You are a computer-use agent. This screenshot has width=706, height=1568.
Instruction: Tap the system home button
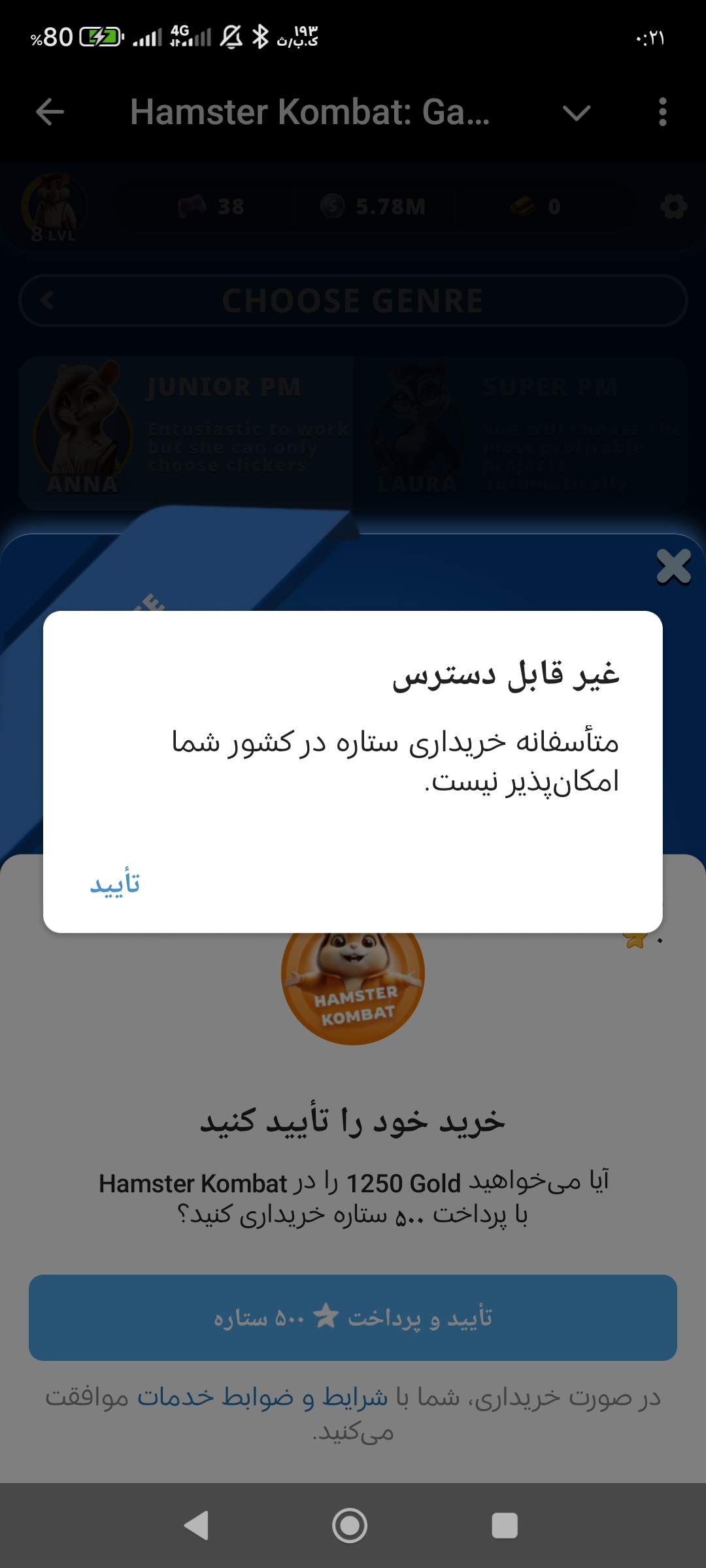point(350,1526)
